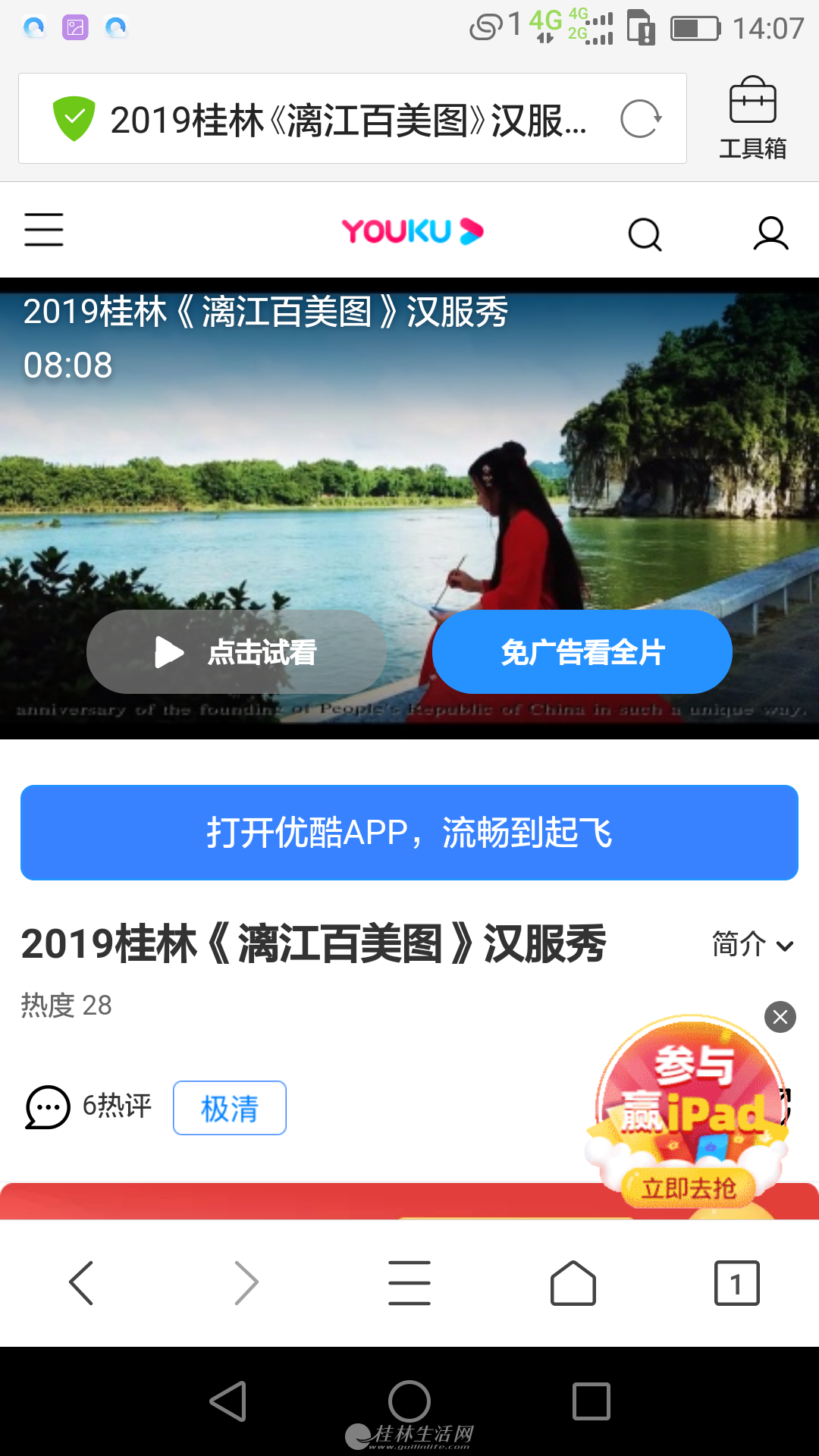Image resolution: width=819 pixels, height=1456 pixels.
Task: Go to the browser home page
Action: pyautogui.click(x=573, y=1283)
